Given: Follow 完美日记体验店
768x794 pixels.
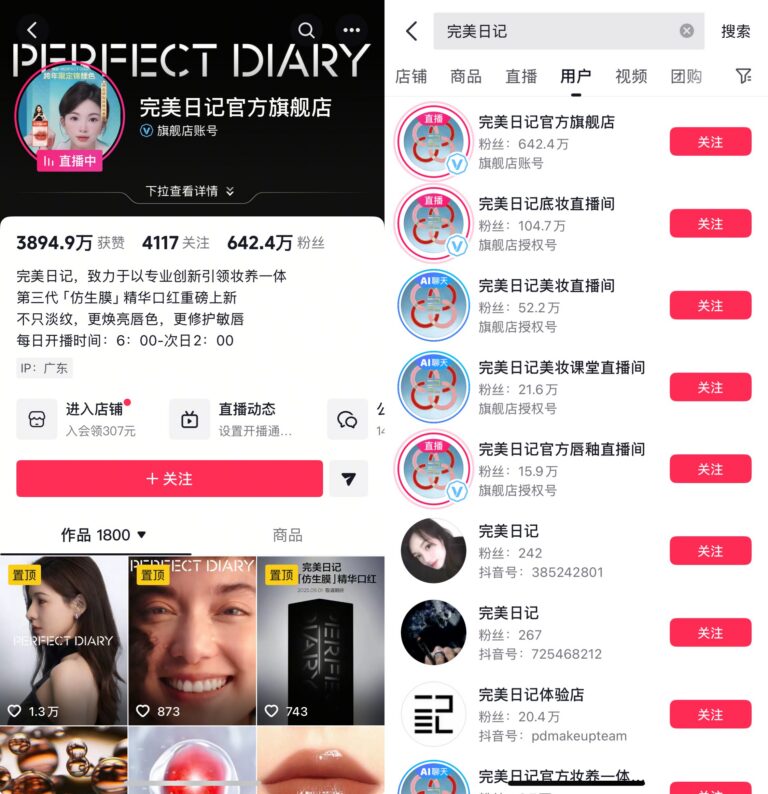Looking at the screenshot, I should click(x=710, y=714).
